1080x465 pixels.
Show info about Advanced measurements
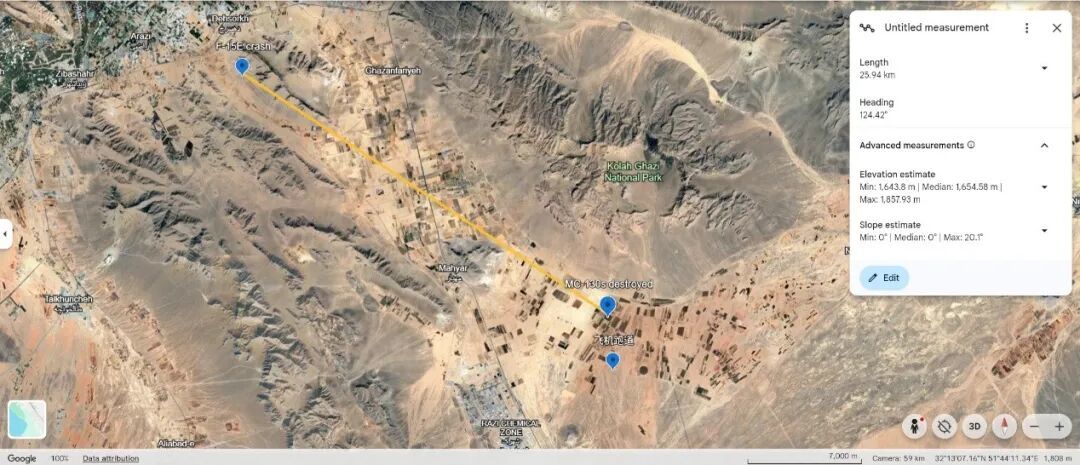coord(971,145)
